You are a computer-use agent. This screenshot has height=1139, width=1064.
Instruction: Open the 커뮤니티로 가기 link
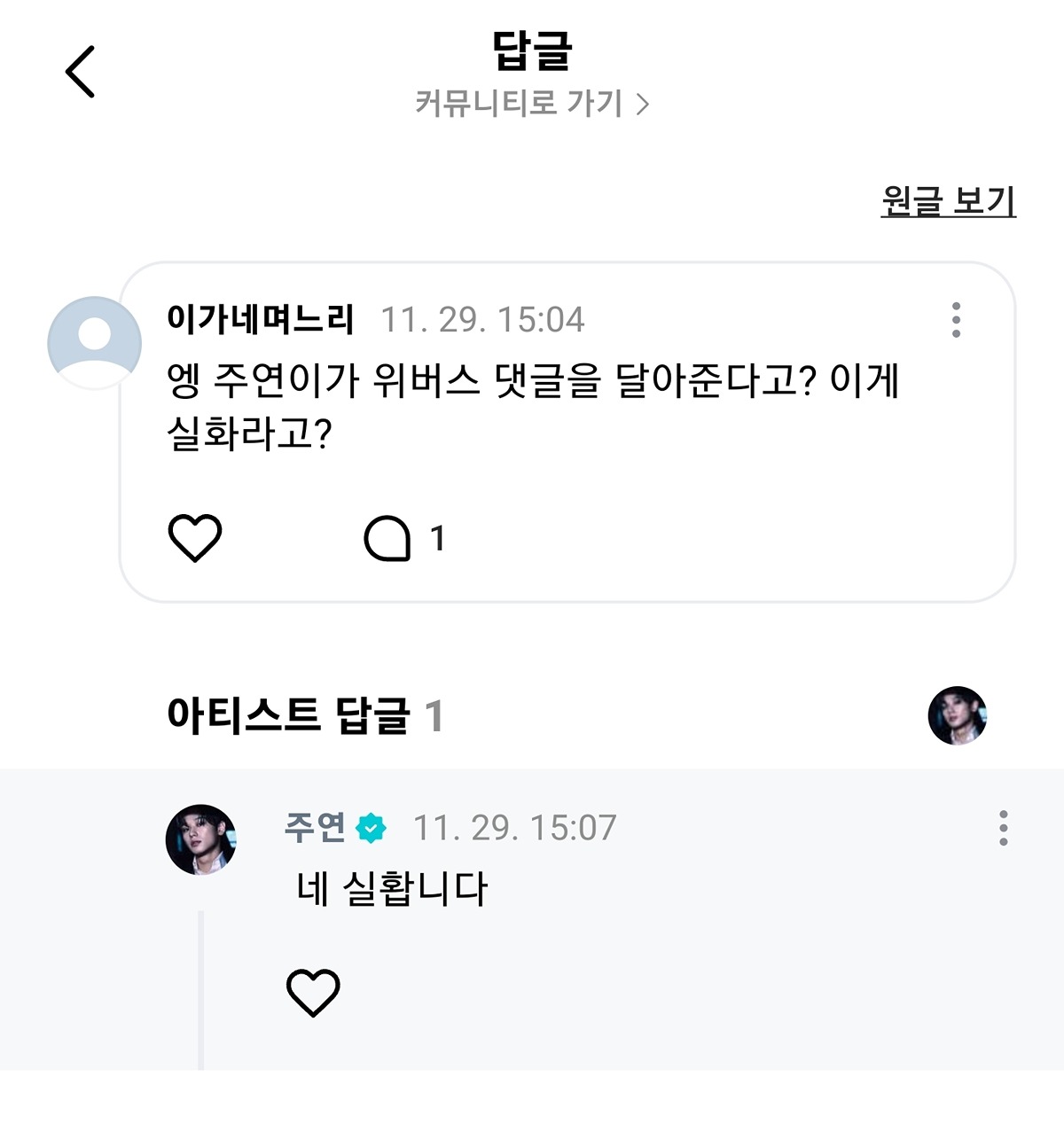[532, 104]
